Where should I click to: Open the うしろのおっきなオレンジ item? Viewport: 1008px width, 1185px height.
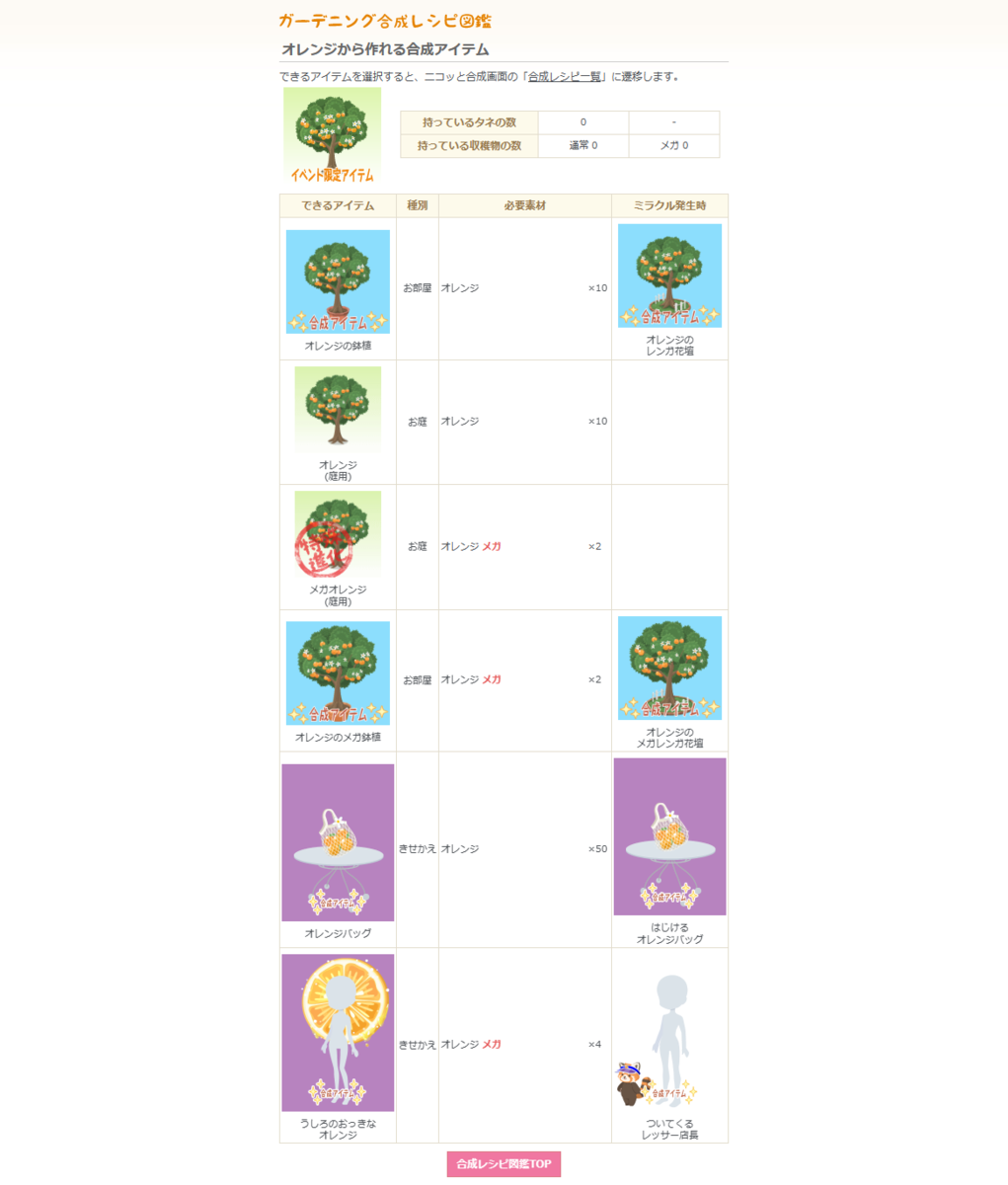(x=338, y=1033)
